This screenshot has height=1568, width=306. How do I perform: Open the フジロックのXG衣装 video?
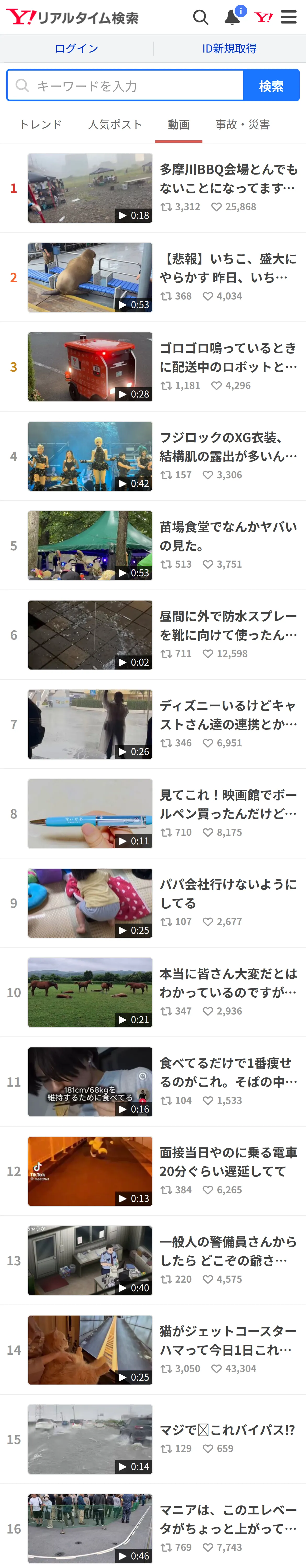(x=153, y=457)
